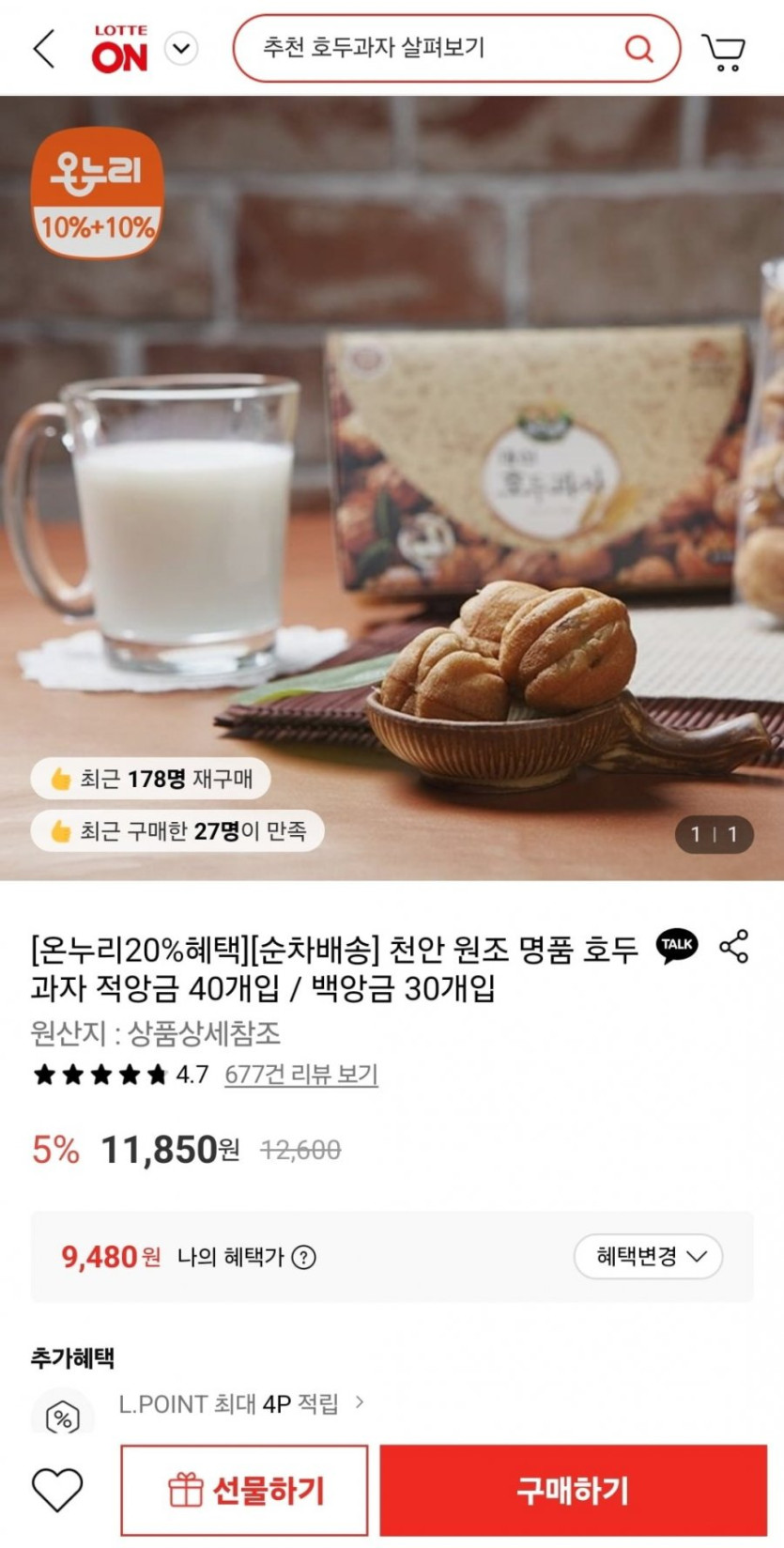The height and width of the screenshot is (1548, 784).
Task: Open the shopping cart
Action: [723, 51]
